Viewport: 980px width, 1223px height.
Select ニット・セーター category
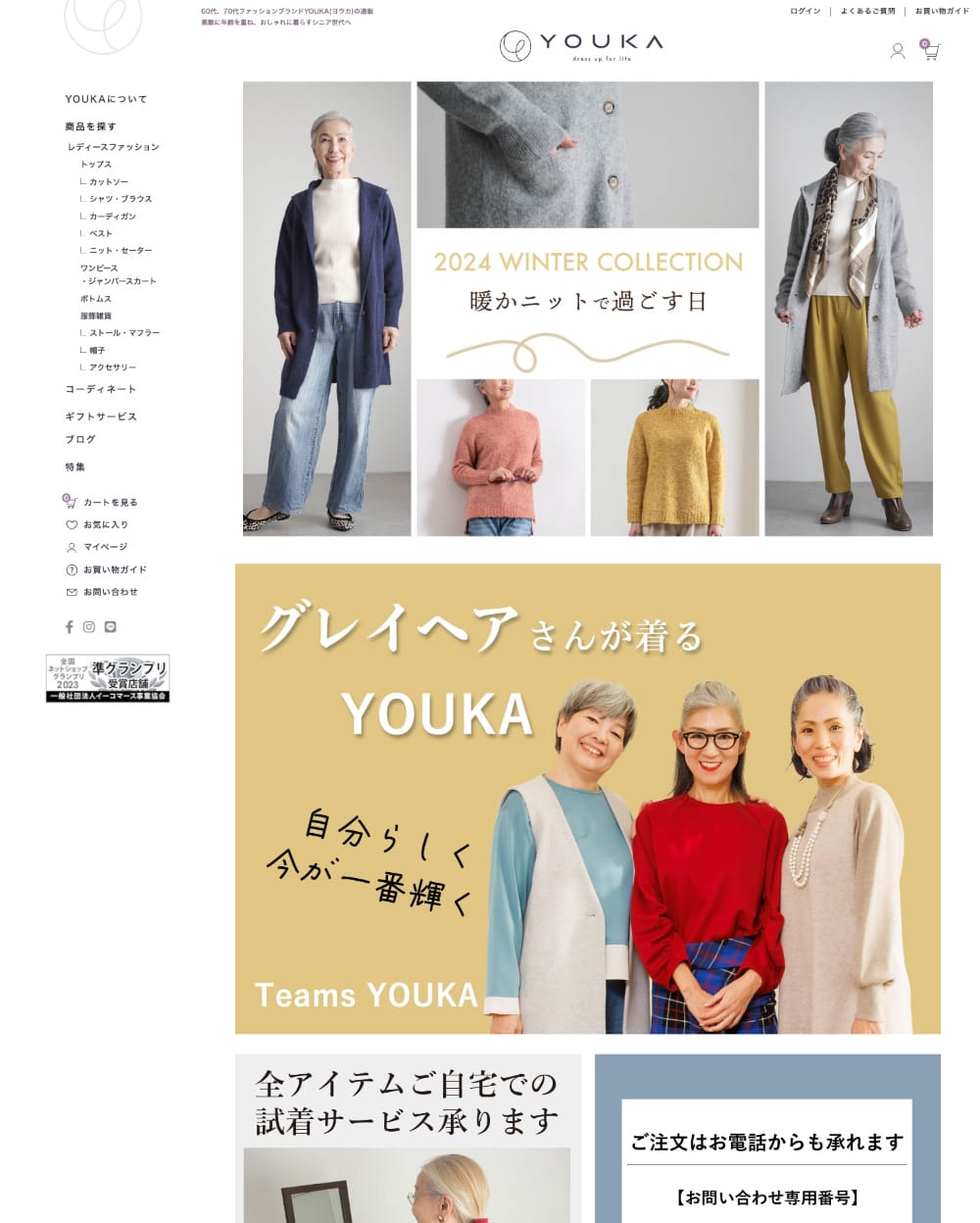point(121,251)
